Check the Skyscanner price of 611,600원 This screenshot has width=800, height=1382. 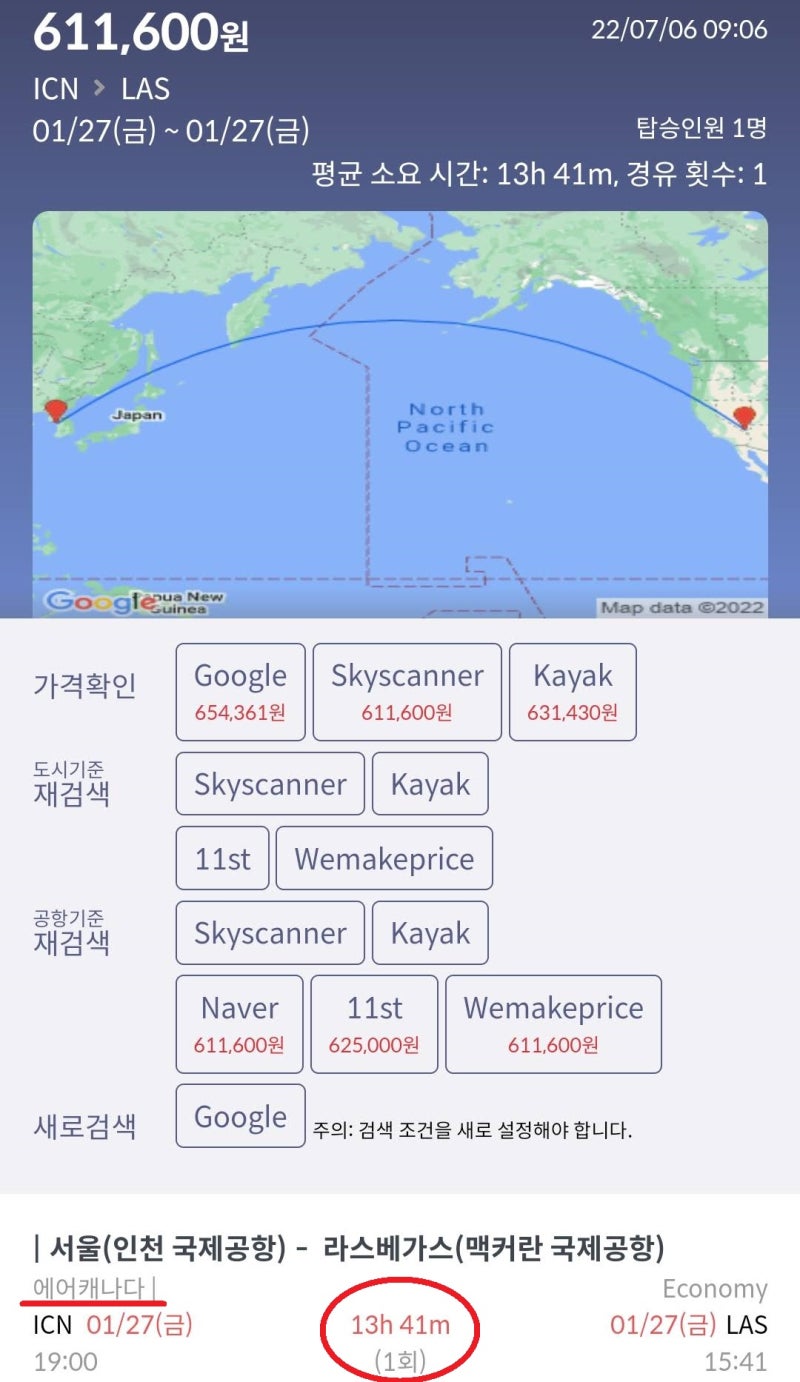[407, 692]
